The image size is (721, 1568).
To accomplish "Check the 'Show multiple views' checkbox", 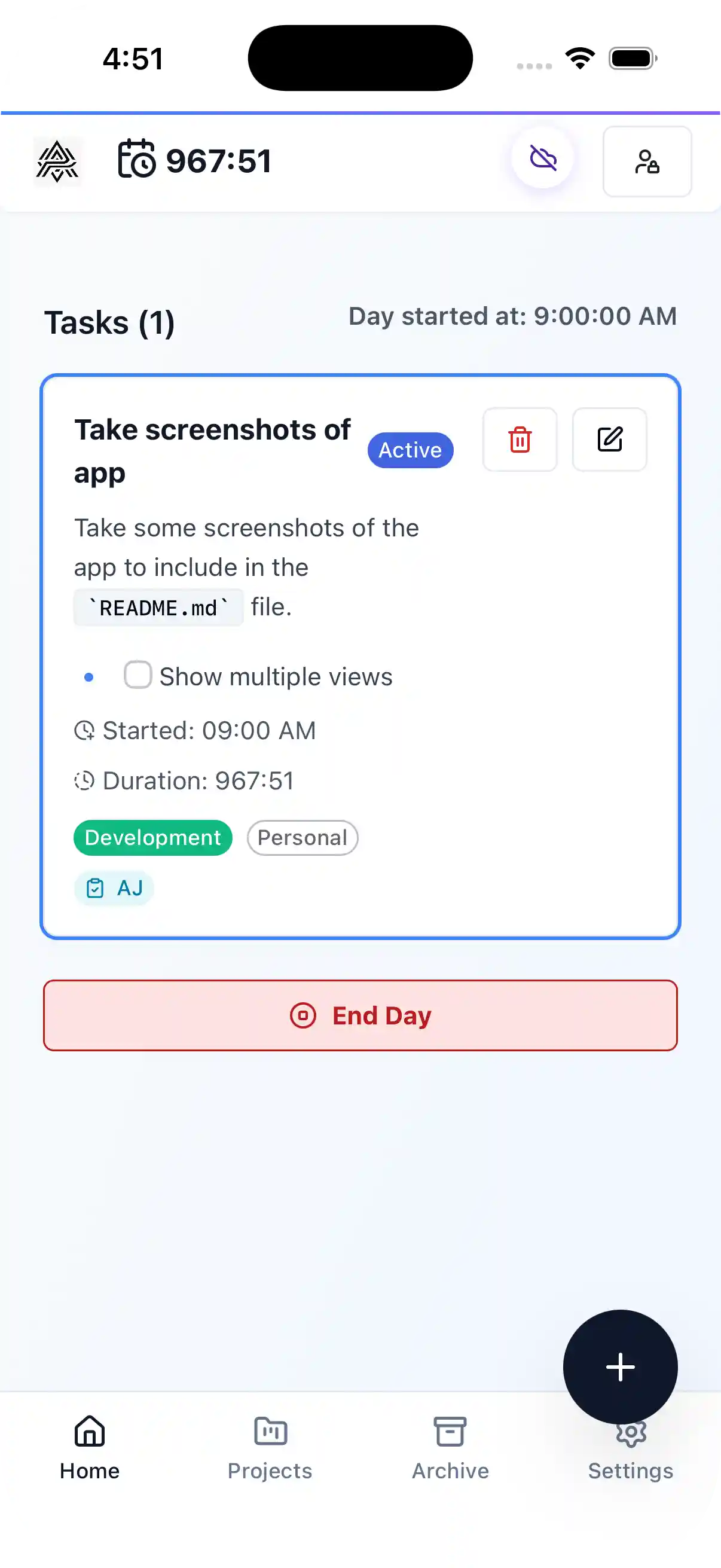I will [138, 675].
